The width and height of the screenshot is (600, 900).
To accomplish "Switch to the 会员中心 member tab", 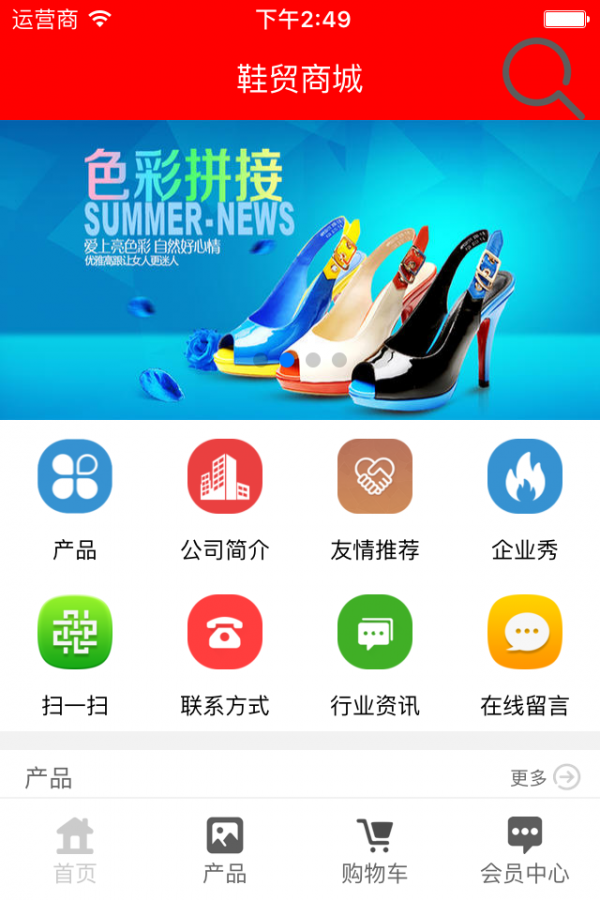I will pos(525,850).
